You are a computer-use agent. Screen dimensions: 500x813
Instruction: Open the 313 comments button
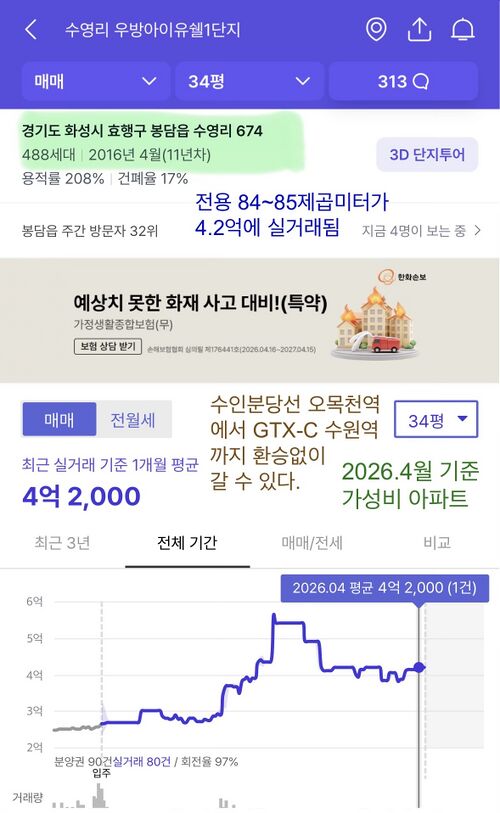click(x=403, y=81)
